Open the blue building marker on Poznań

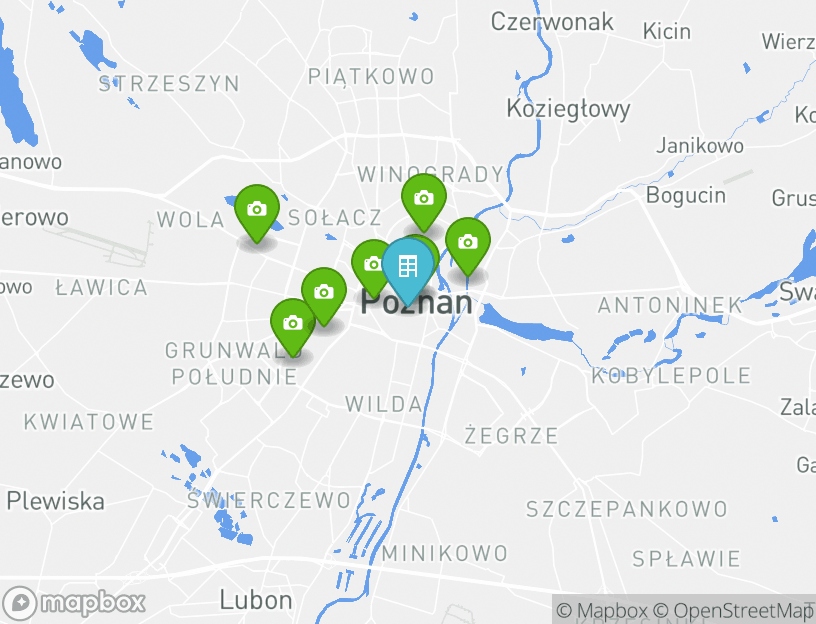pyautogui.click(x=407, y=267)
